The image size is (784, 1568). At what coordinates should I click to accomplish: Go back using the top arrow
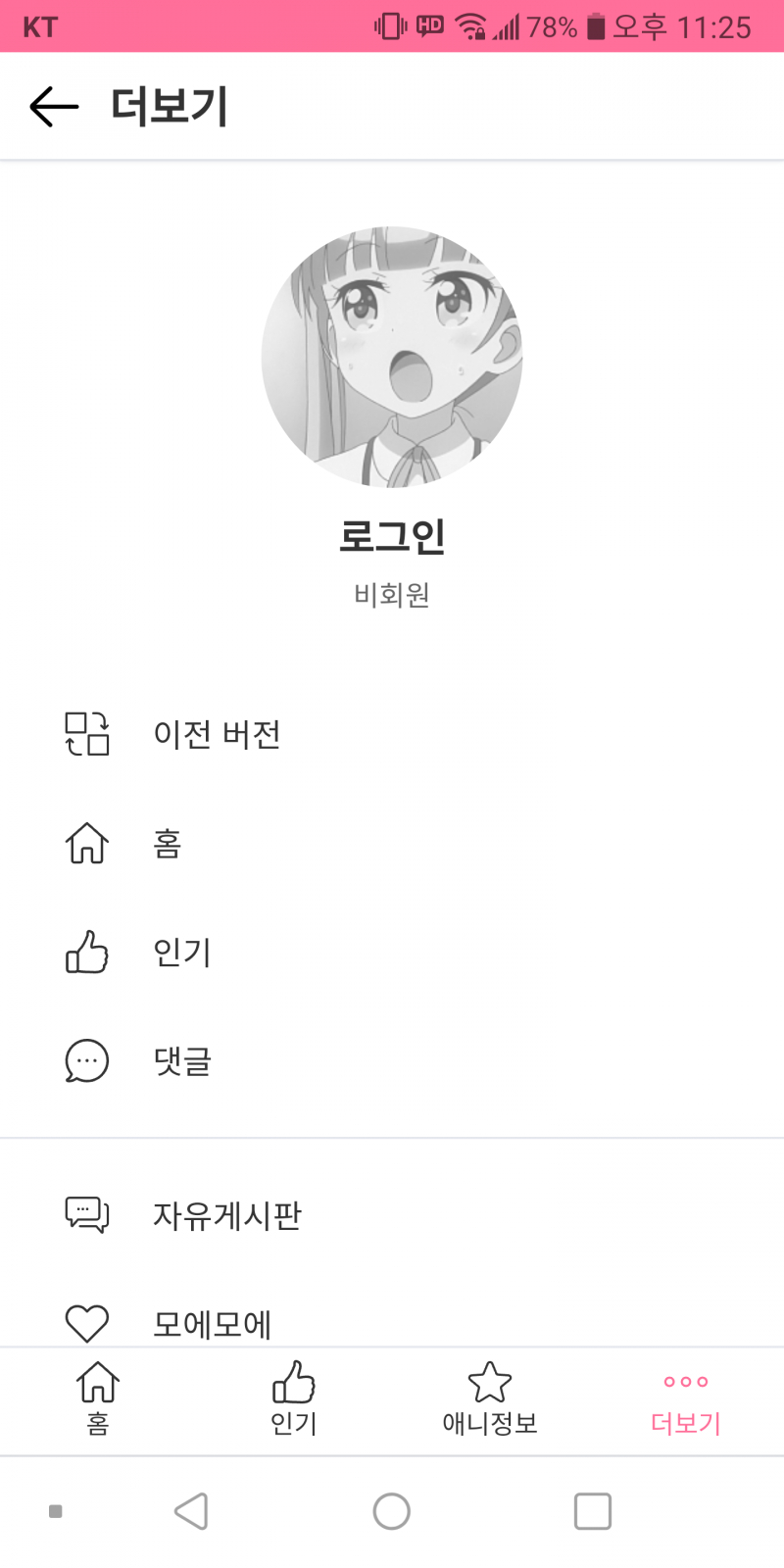point(54,106)
